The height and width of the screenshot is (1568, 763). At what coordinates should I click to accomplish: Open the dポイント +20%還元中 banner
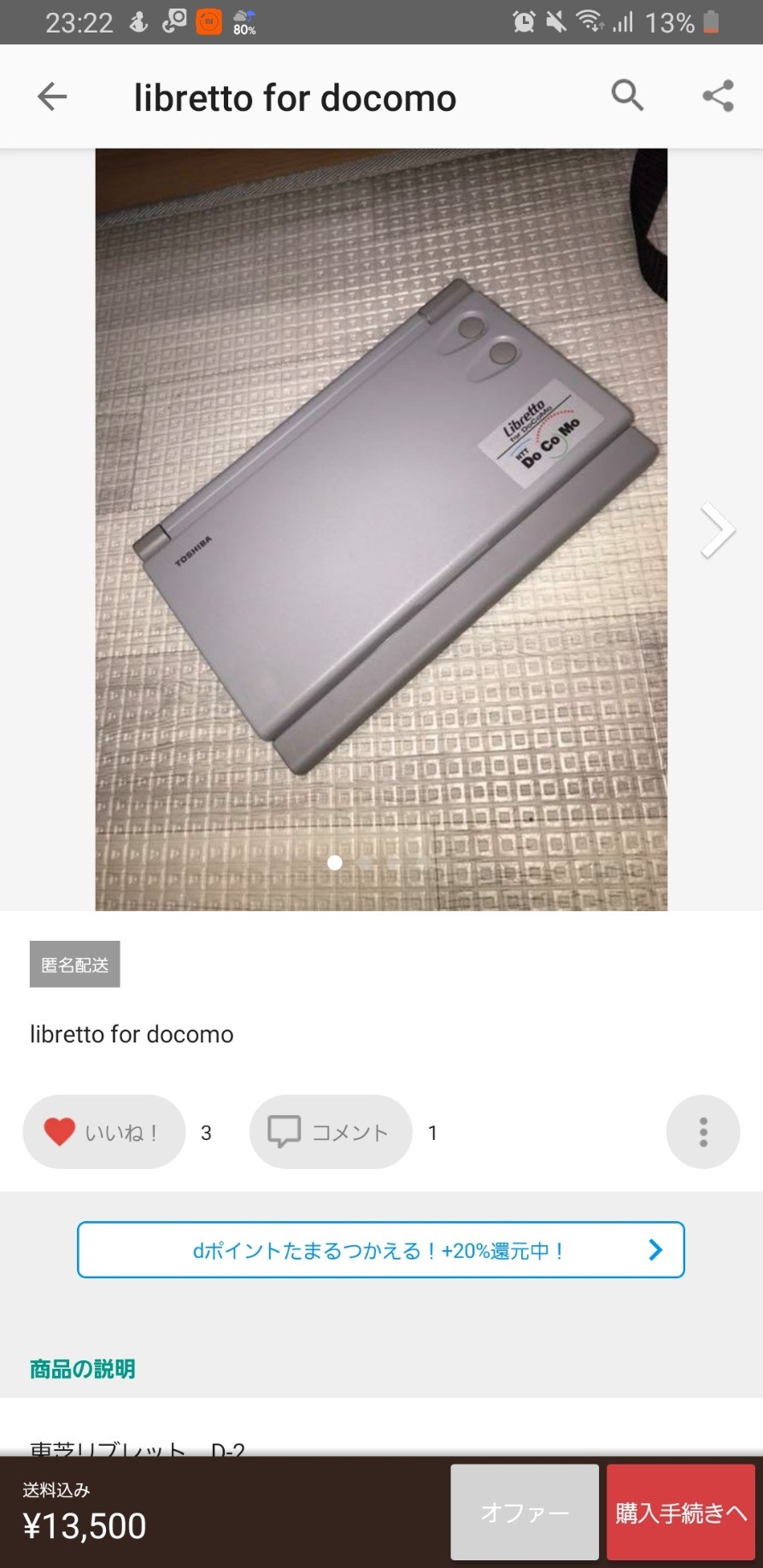coord(381,1250)
